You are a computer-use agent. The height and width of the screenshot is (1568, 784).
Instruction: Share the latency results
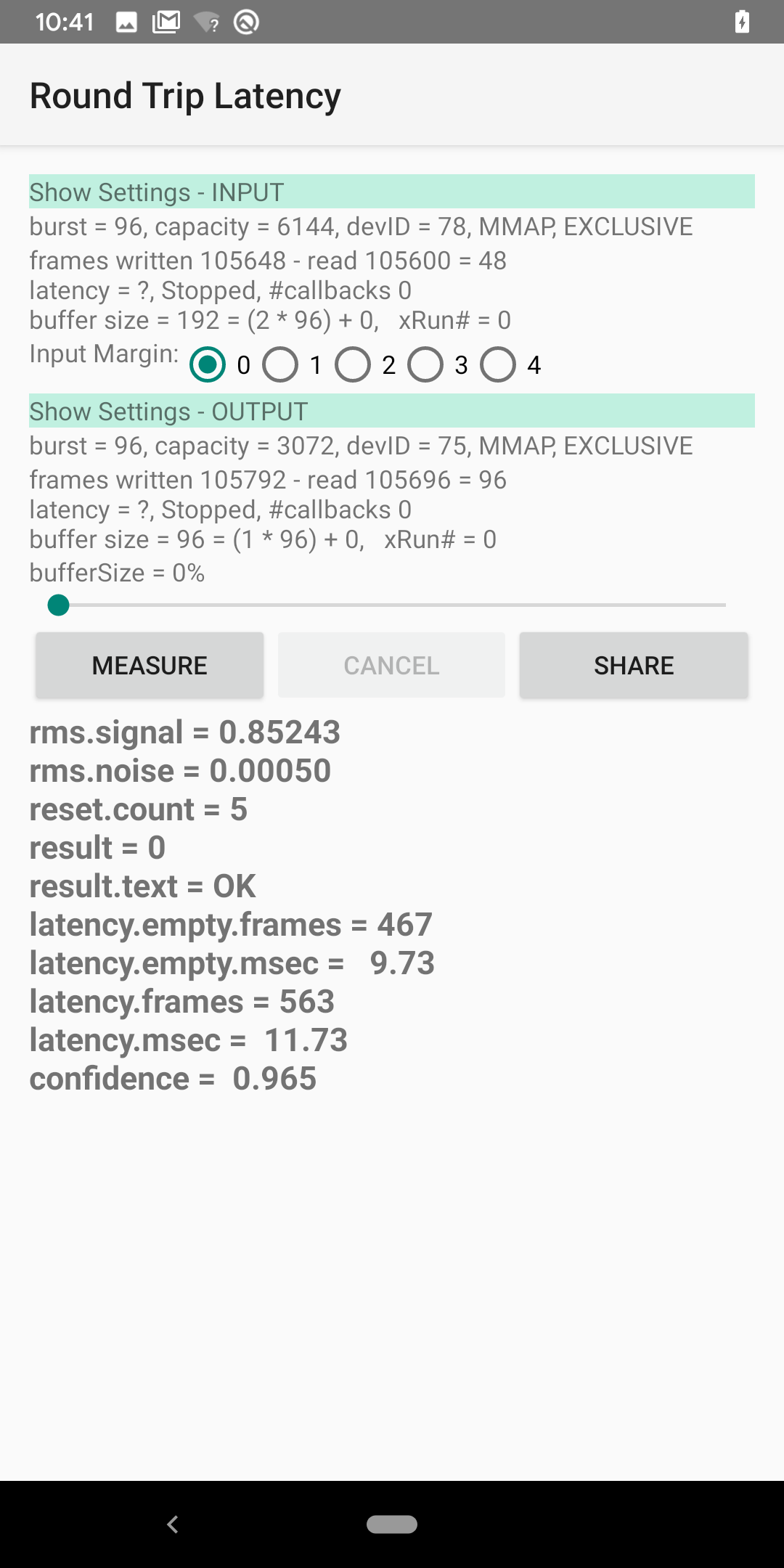(634, 666)
